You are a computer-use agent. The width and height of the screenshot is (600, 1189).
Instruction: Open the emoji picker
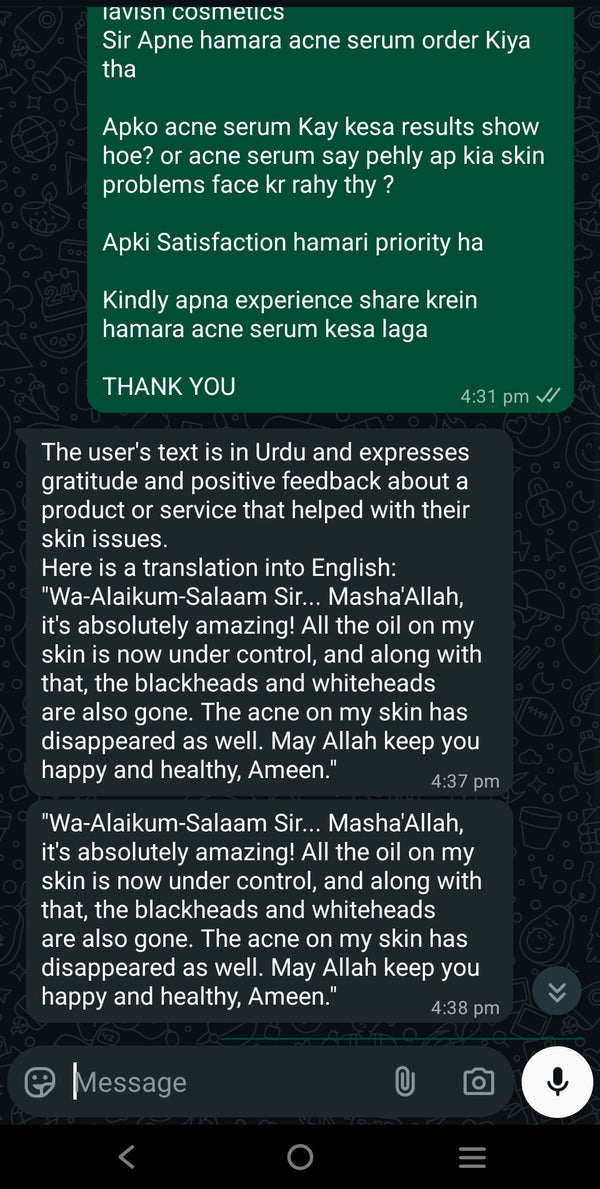coord(40,1082)
